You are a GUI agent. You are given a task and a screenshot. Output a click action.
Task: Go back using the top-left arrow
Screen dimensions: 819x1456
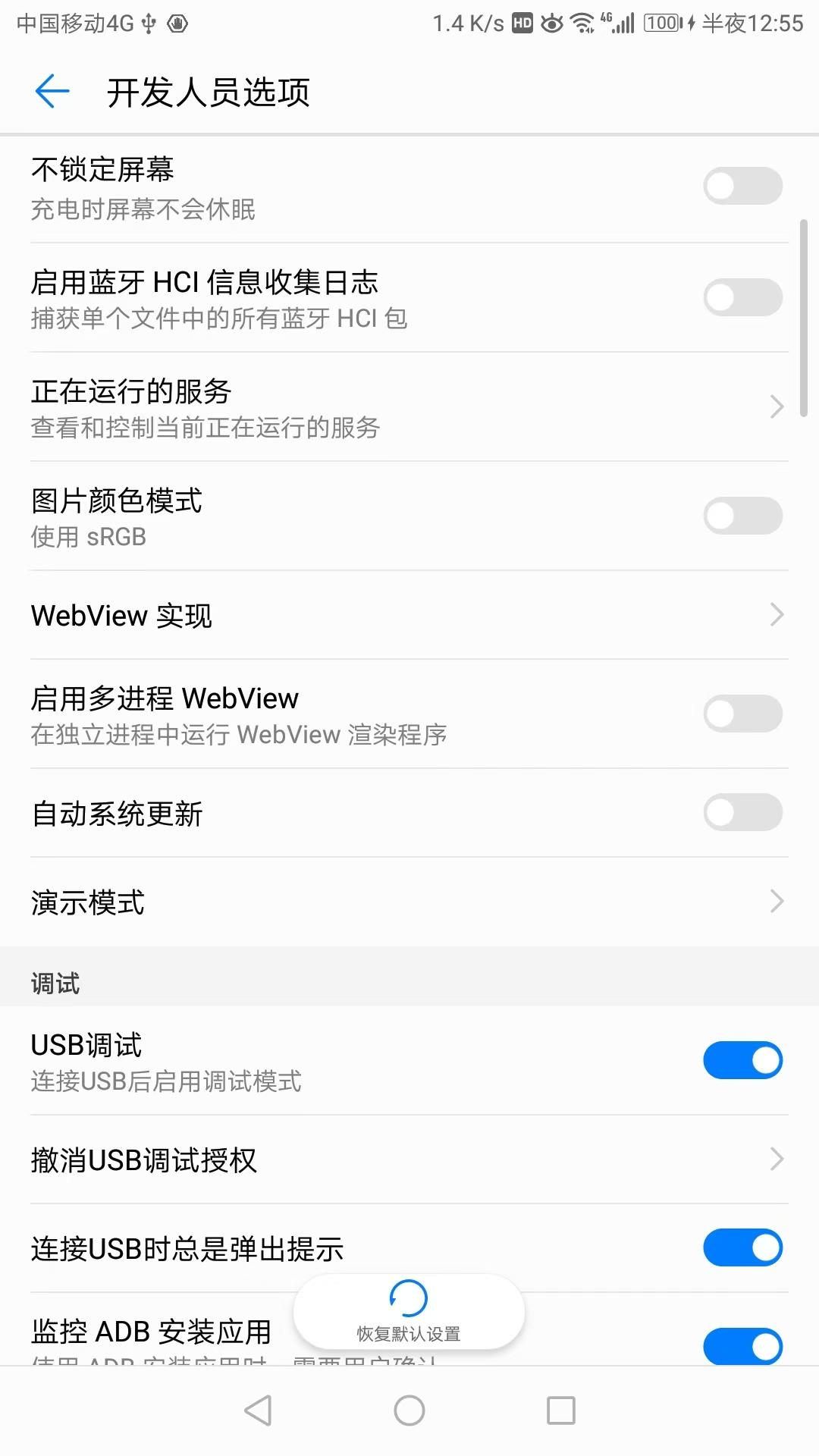point(52,92)
